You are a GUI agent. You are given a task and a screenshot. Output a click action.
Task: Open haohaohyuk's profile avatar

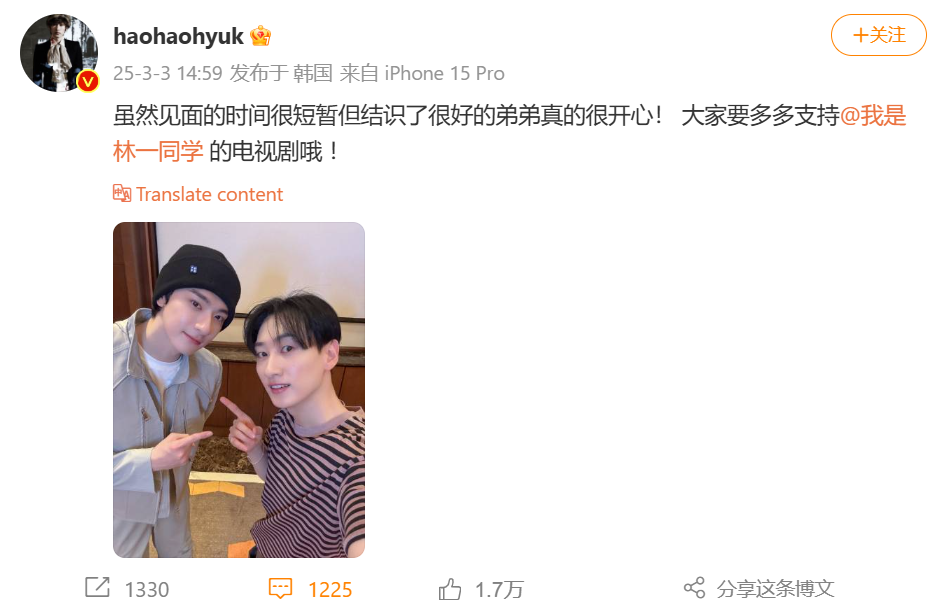[59, 54]
